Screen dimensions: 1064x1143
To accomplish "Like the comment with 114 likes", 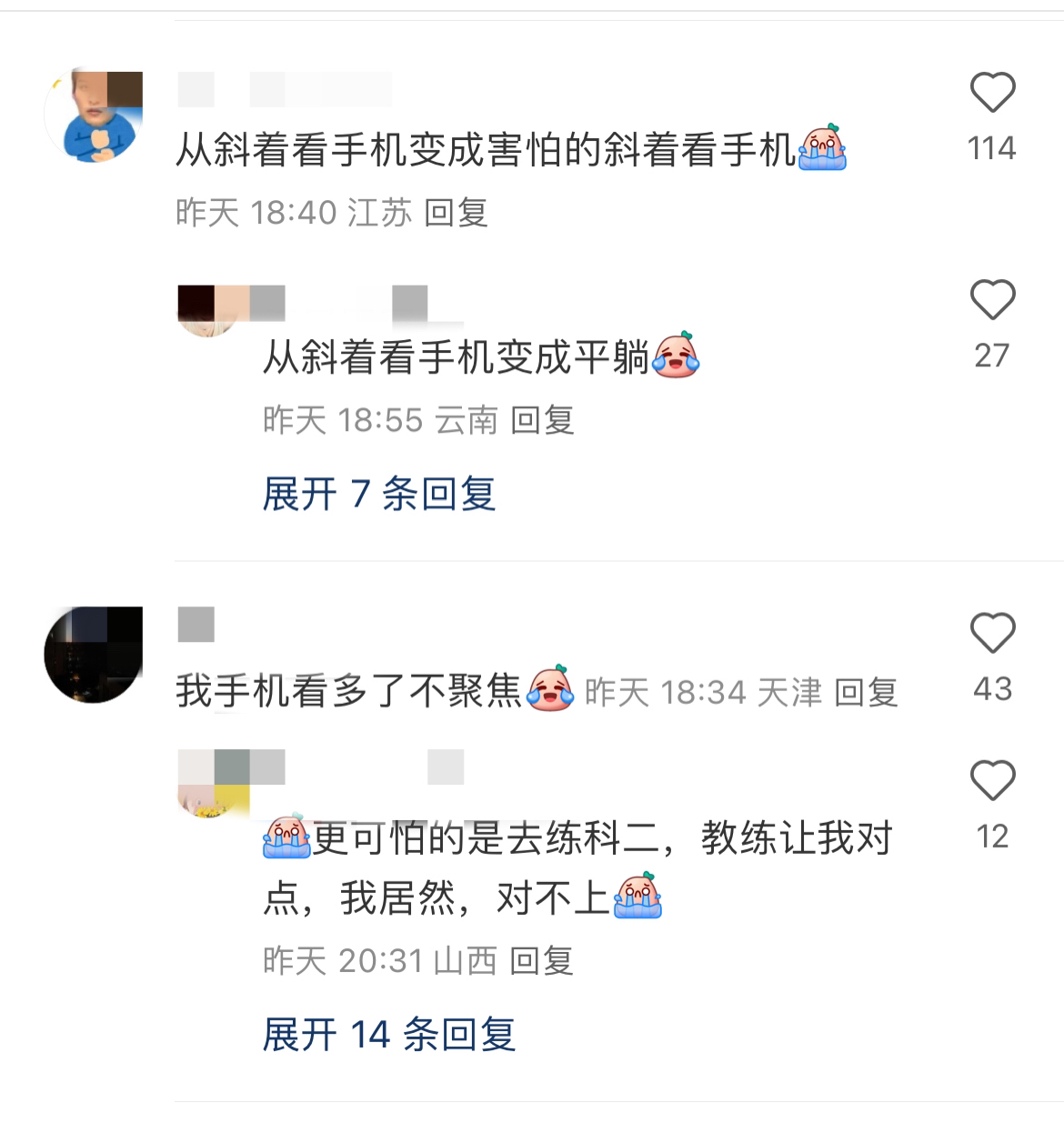I will click(992, 93).
